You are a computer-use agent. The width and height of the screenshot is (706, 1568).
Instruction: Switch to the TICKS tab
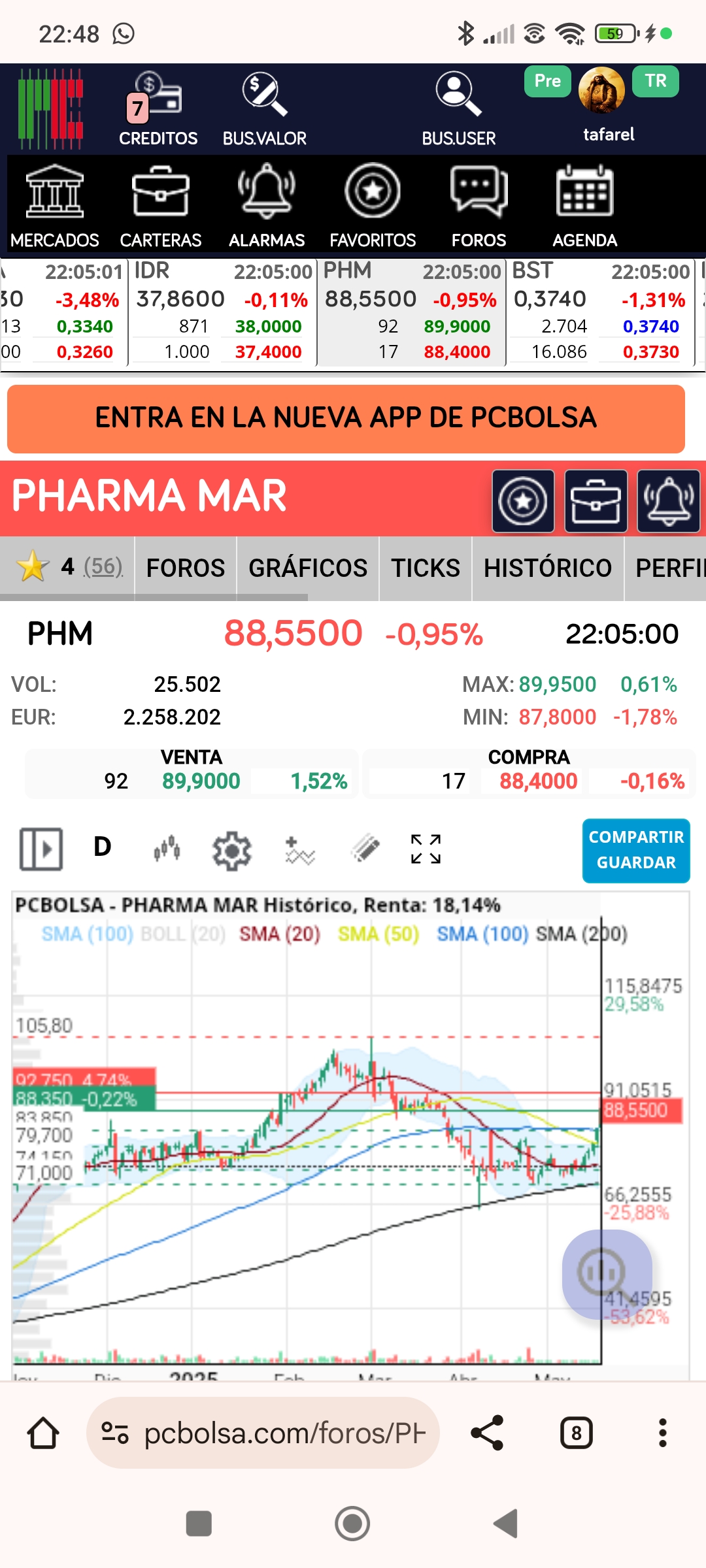click(x=426, y=568)
